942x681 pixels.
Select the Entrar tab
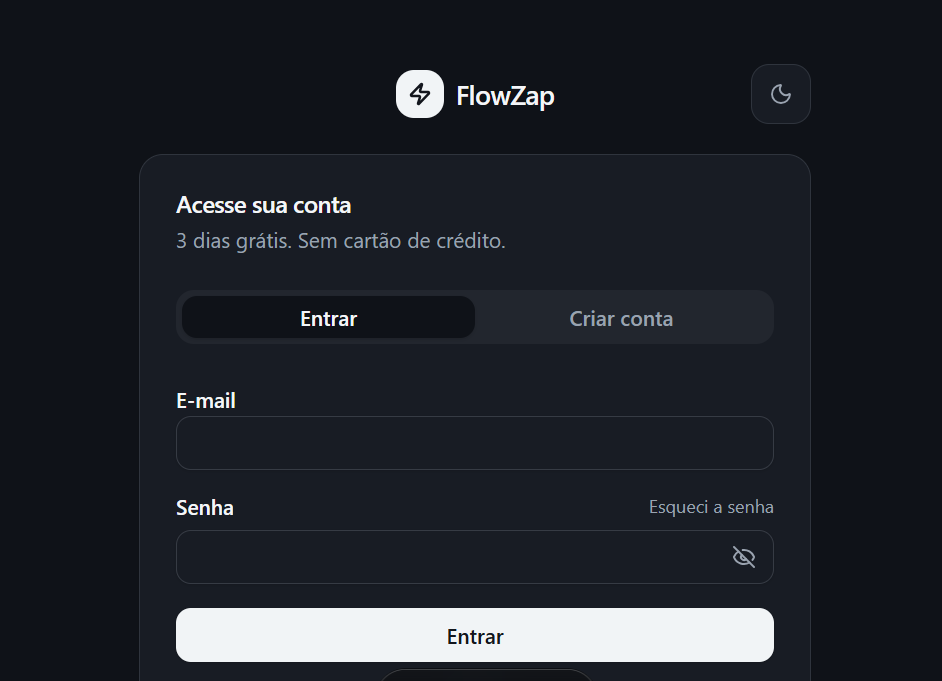point(328,318)
